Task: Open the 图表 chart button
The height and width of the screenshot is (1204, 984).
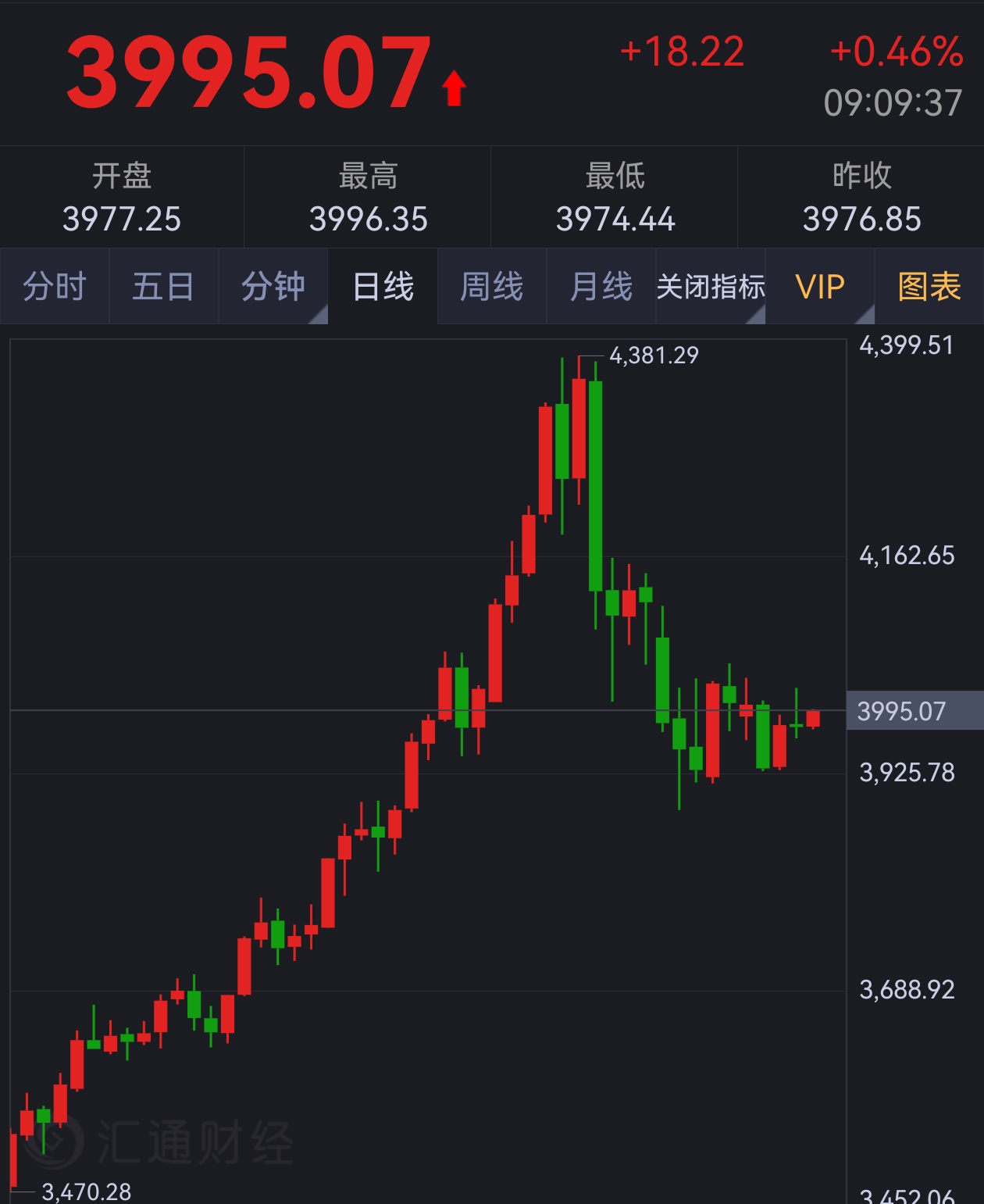Action: tap(929, 287)
